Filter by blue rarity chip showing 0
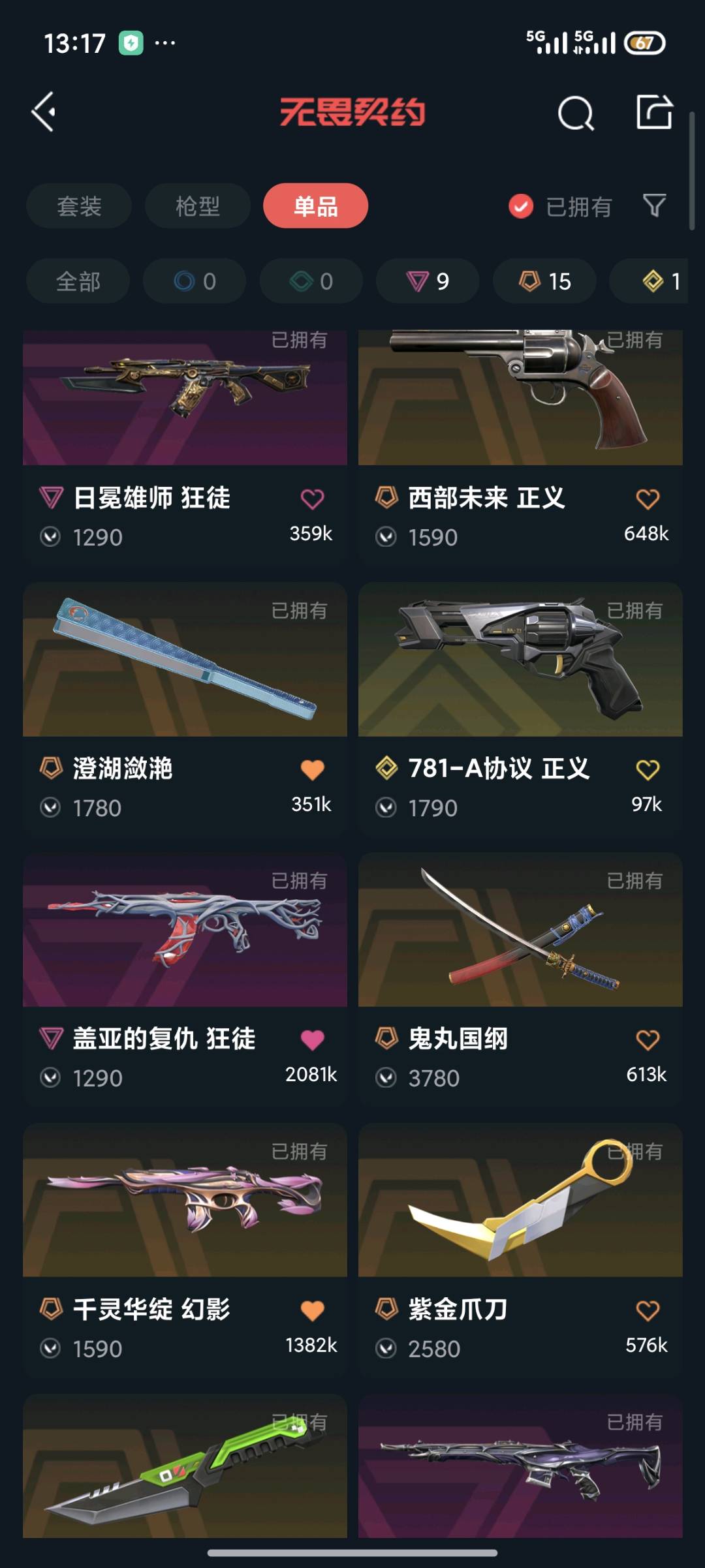Screen dimensions: 705x1568 (195, 281)
